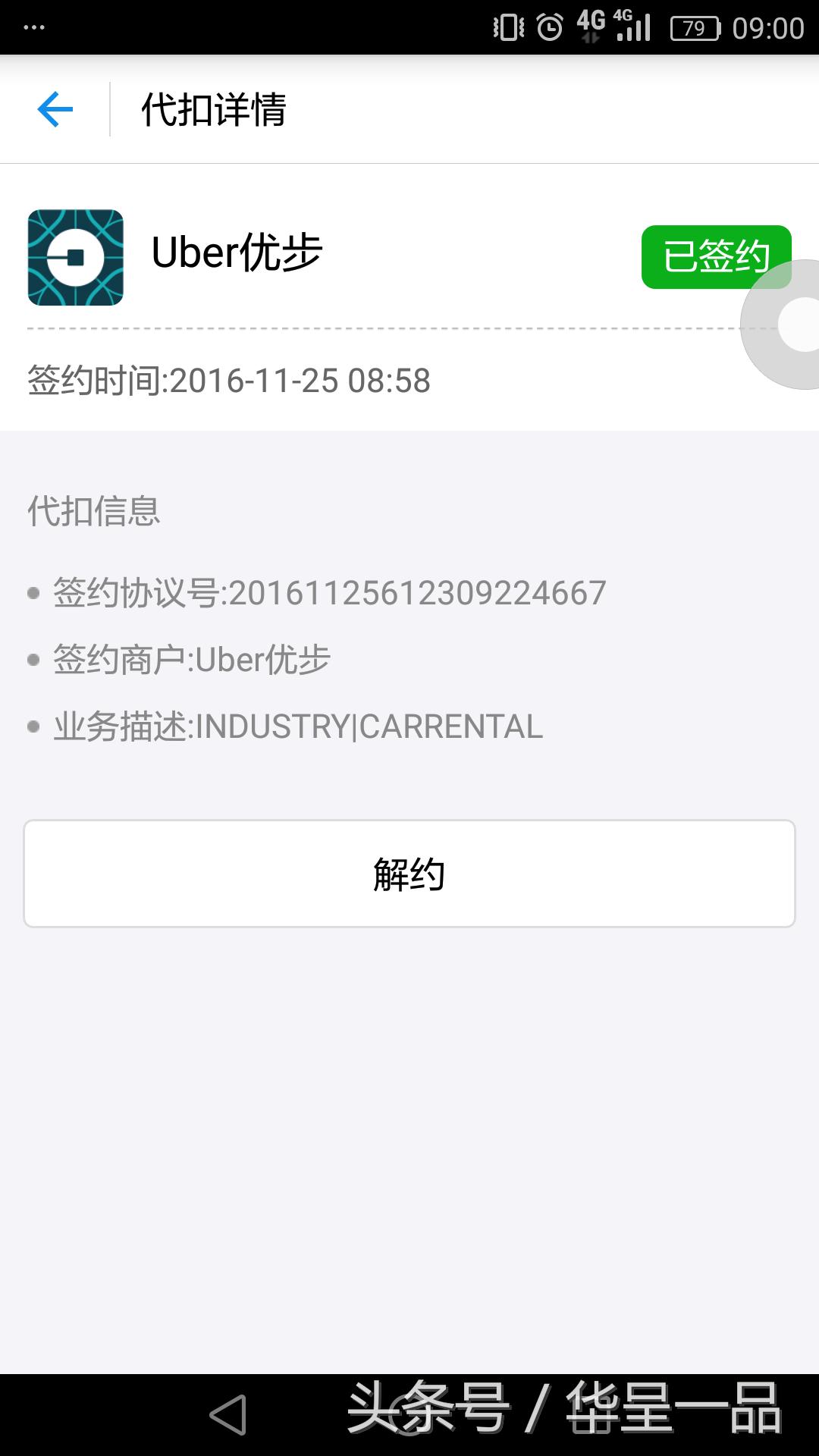Expand the dashed divider below Uber优步

[x=409, y=329]
